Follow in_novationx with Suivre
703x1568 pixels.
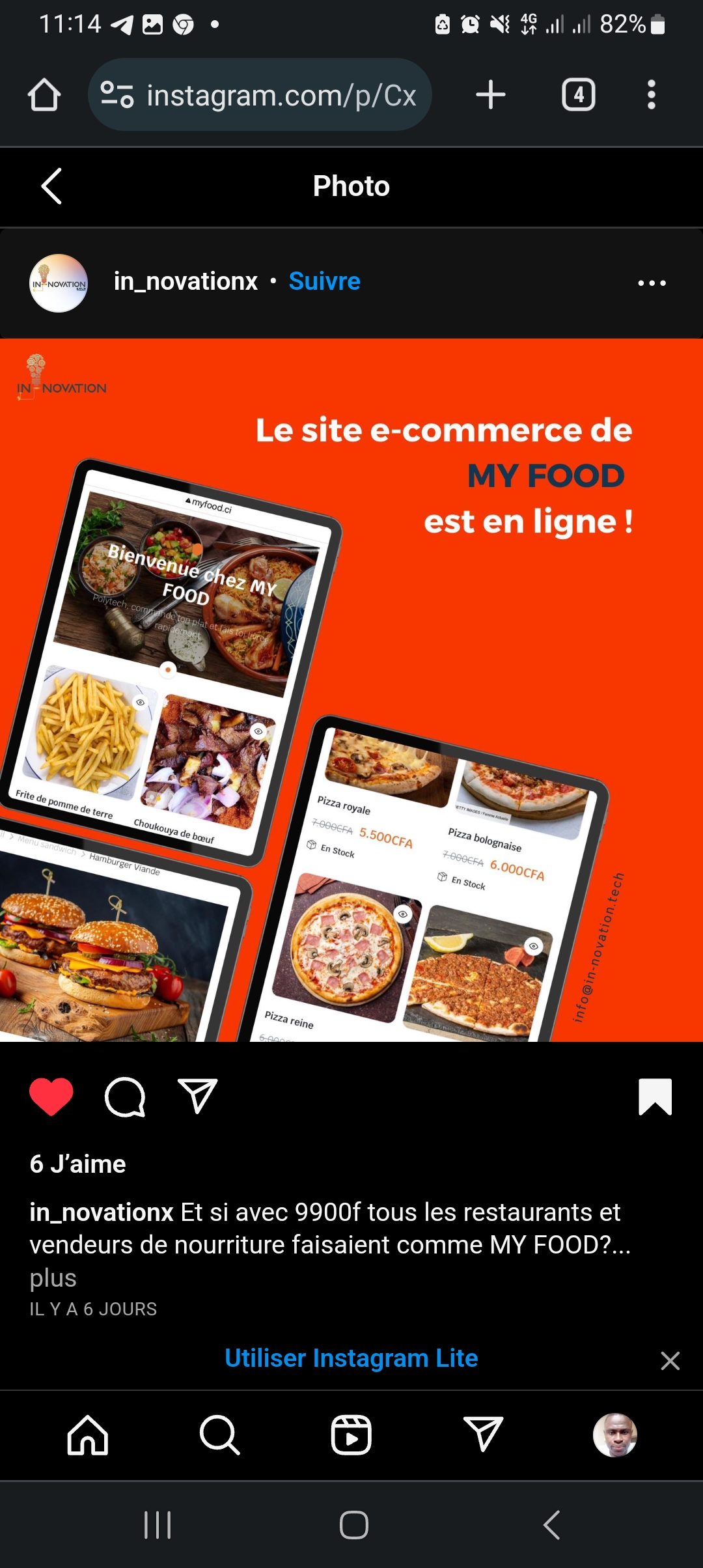tap(324, 281)
